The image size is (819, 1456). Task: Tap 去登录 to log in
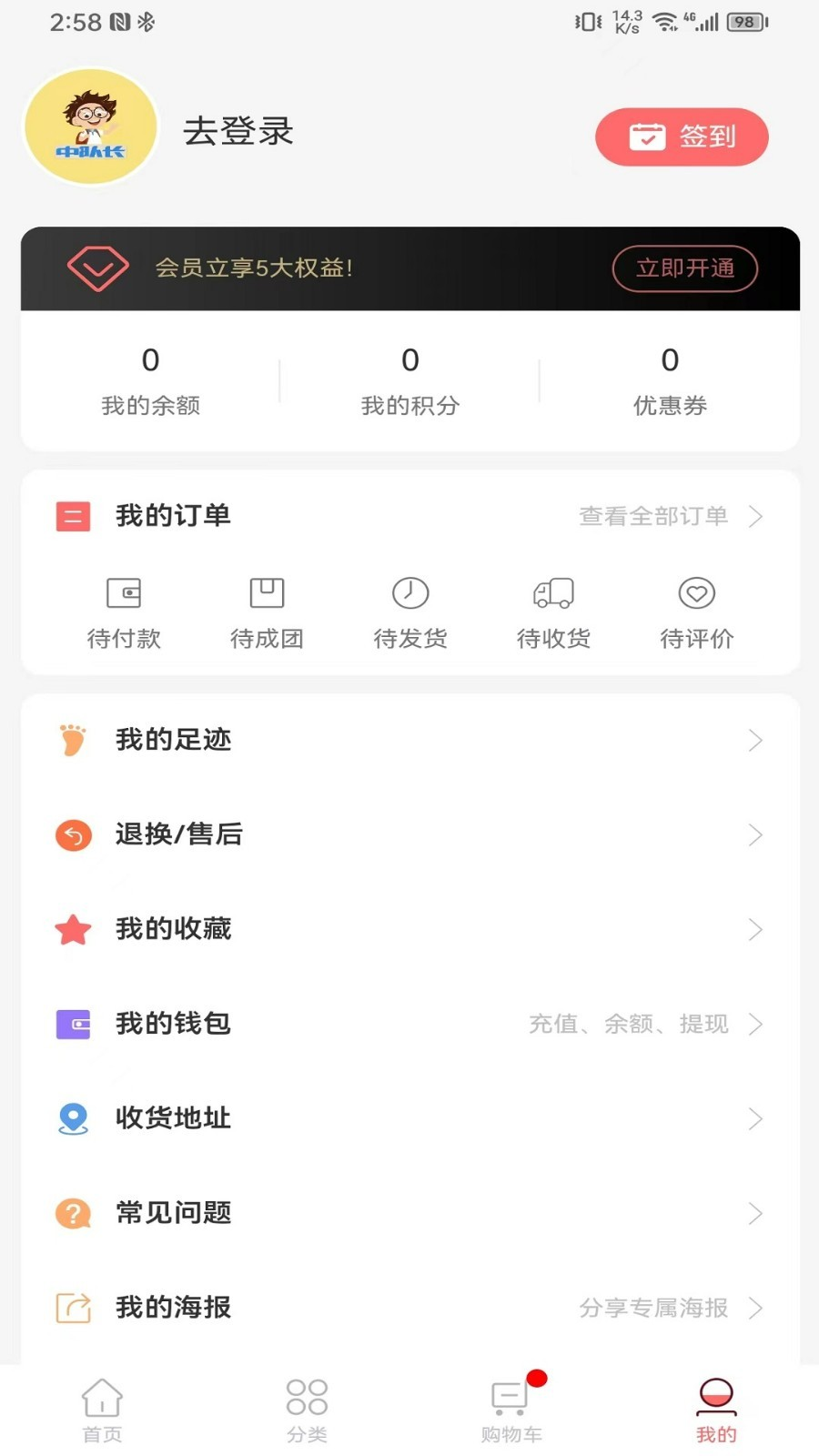[x=238, y=132]
